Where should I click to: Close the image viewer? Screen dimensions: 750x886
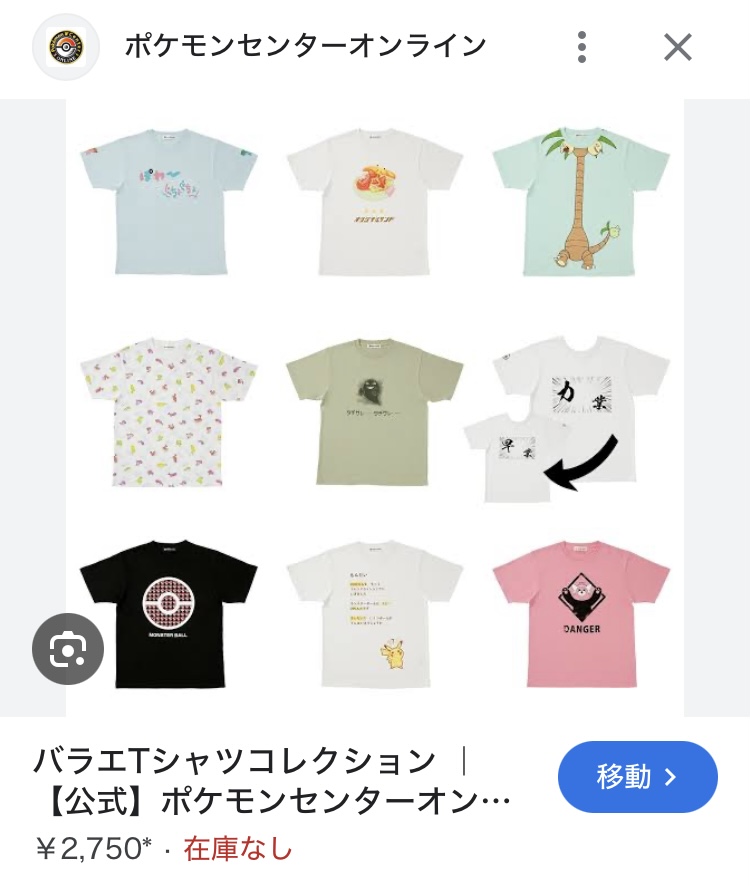[x=678, y=47]
